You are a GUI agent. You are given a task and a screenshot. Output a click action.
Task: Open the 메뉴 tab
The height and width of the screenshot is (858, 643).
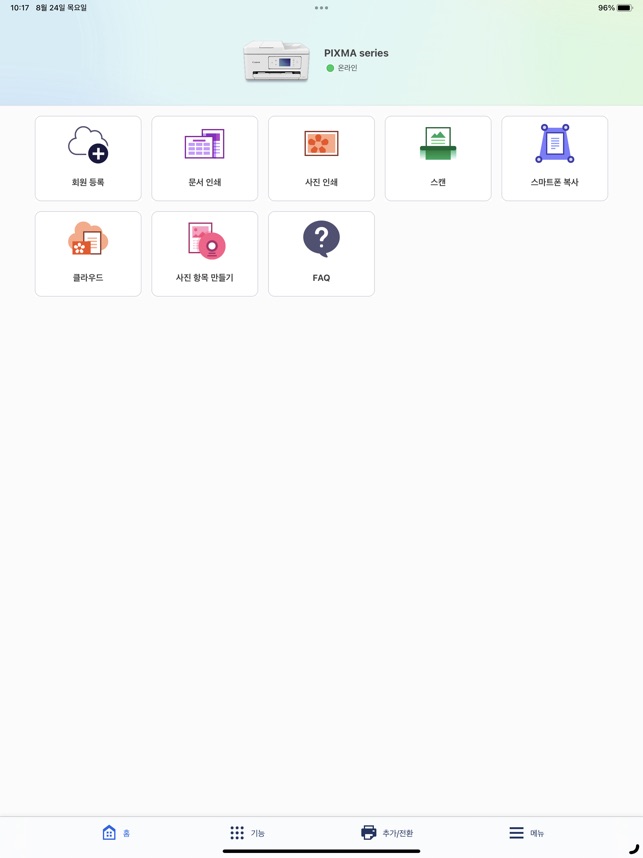526,833
